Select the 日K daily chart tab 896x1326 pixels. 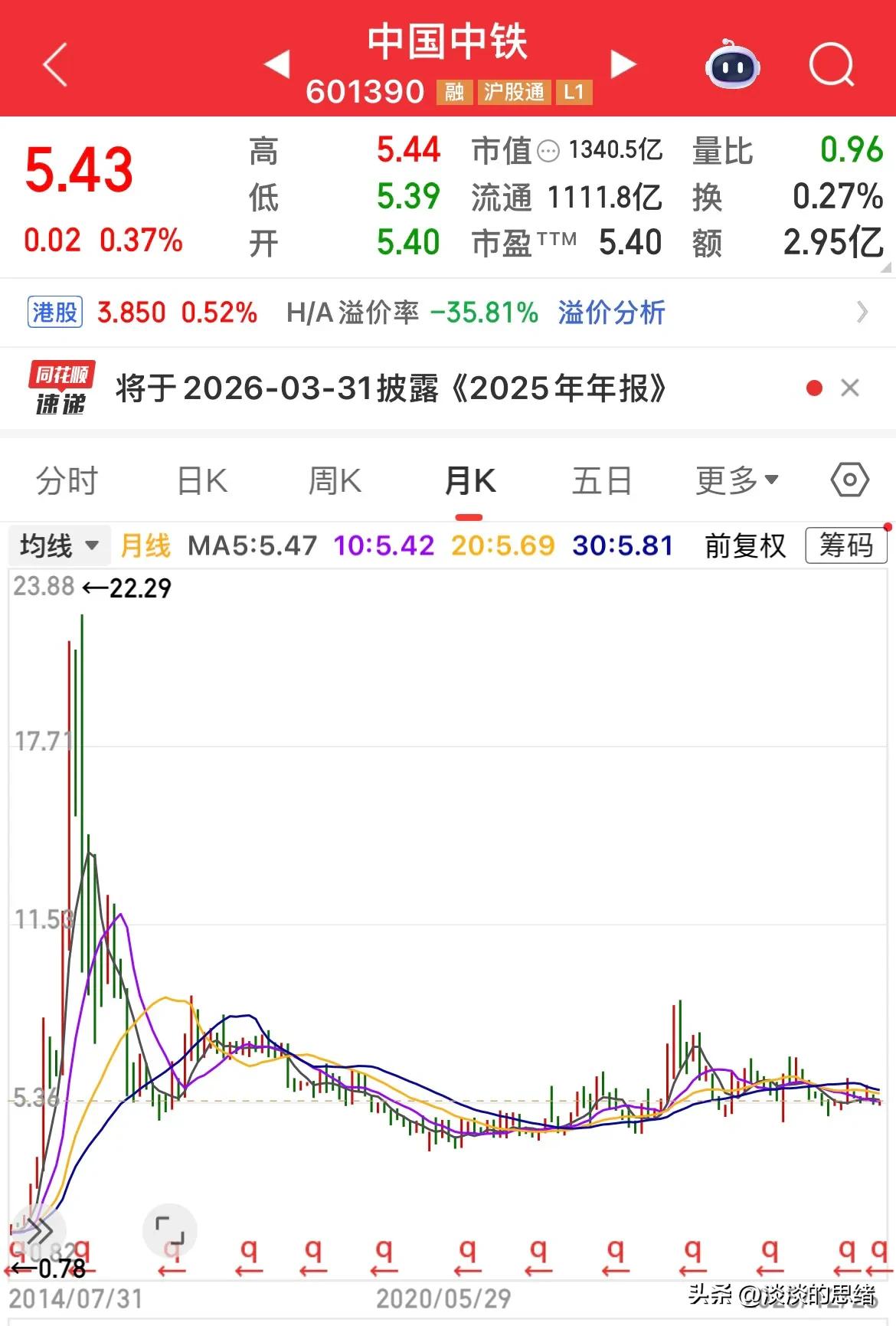tap(201, 480)
